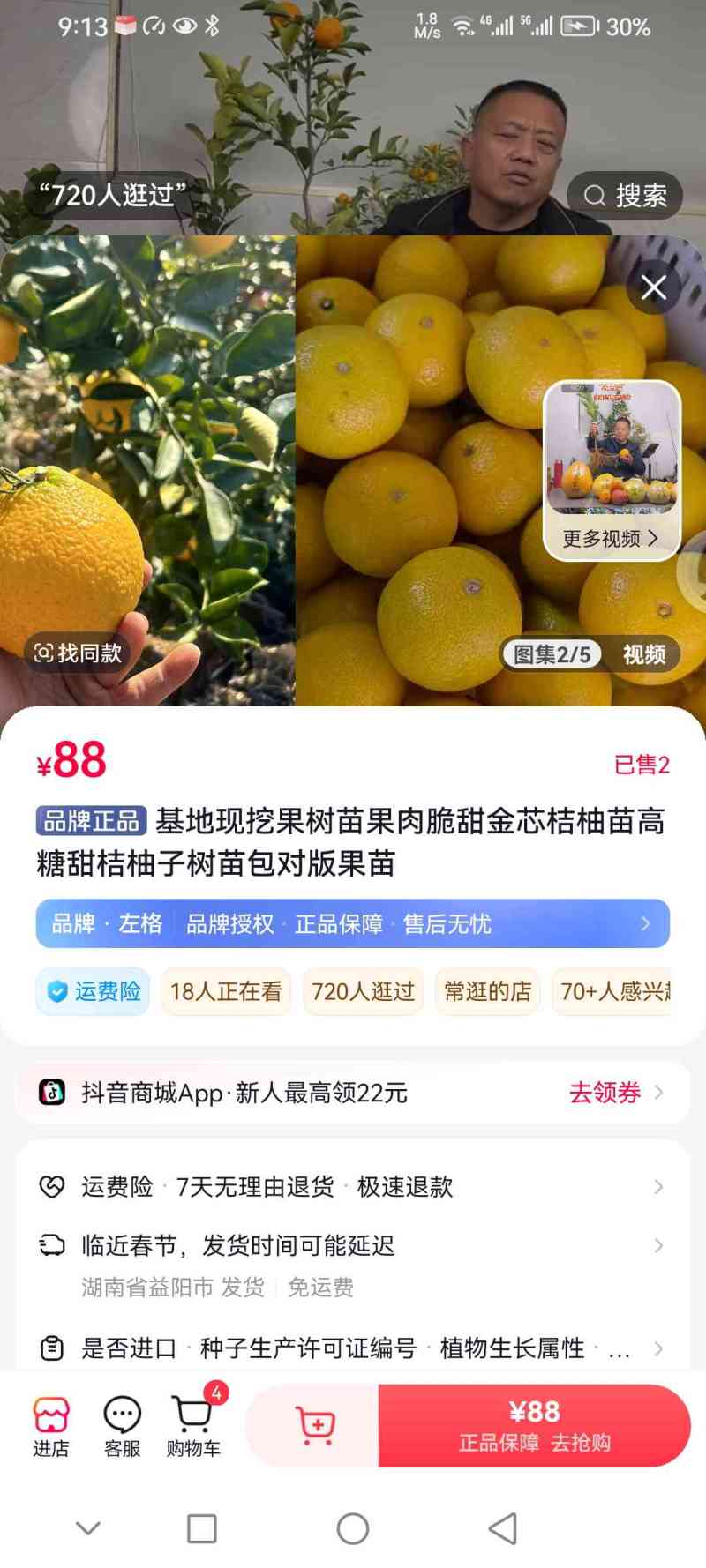This screenshot has width=706, height=1568.
Task: Tap 找同款 to find similar items
Action: click(x=78, y=653)
